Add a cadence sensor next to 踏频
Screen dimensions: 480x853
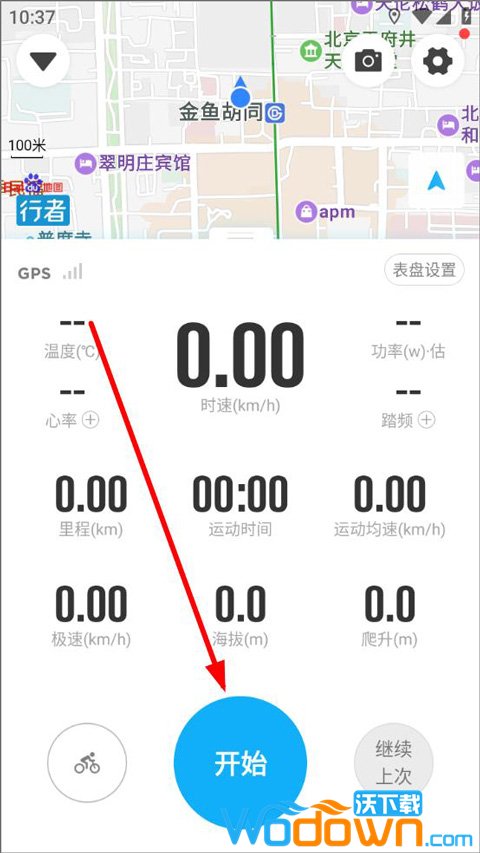(x=427, y=420)
